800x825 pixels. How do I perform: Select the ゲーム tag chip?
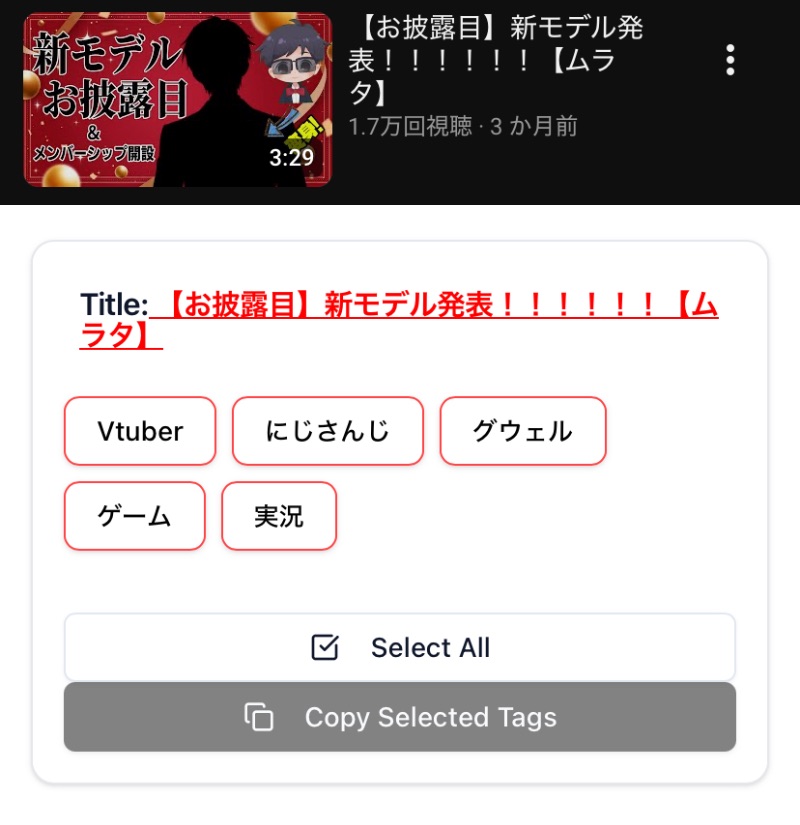pyautogui.click(x=134, y=516)
